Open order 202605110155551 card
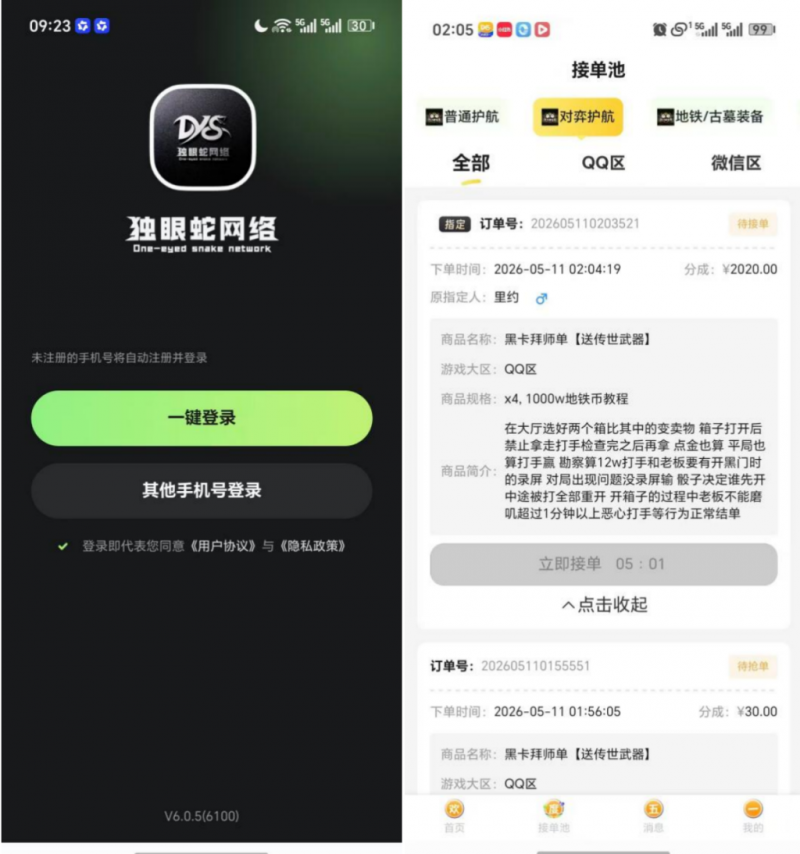800x854 pixels. pyautogui.click(x=603, y=719)
